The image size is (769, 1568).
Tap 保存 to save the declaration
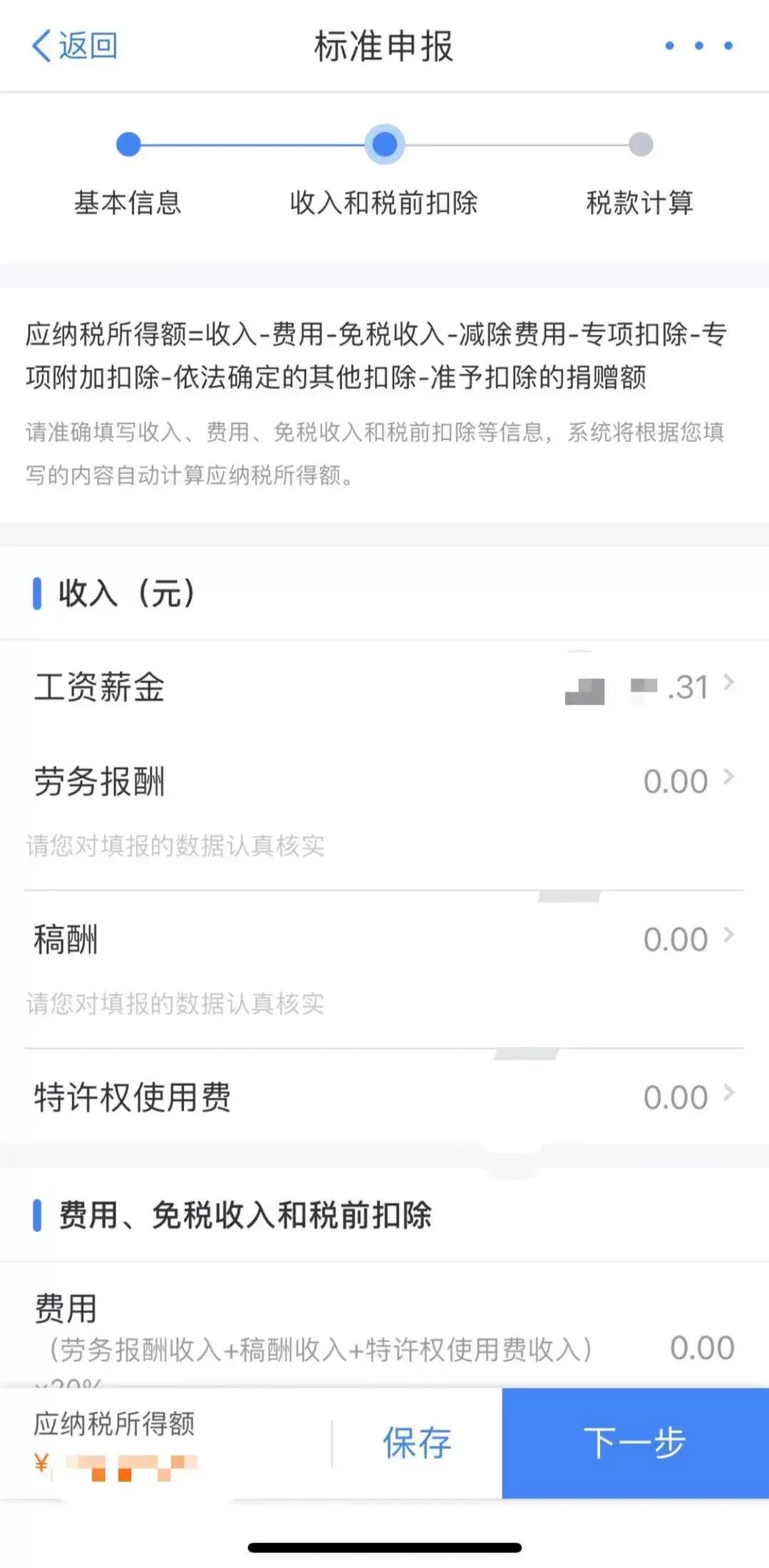point(417,1443)
